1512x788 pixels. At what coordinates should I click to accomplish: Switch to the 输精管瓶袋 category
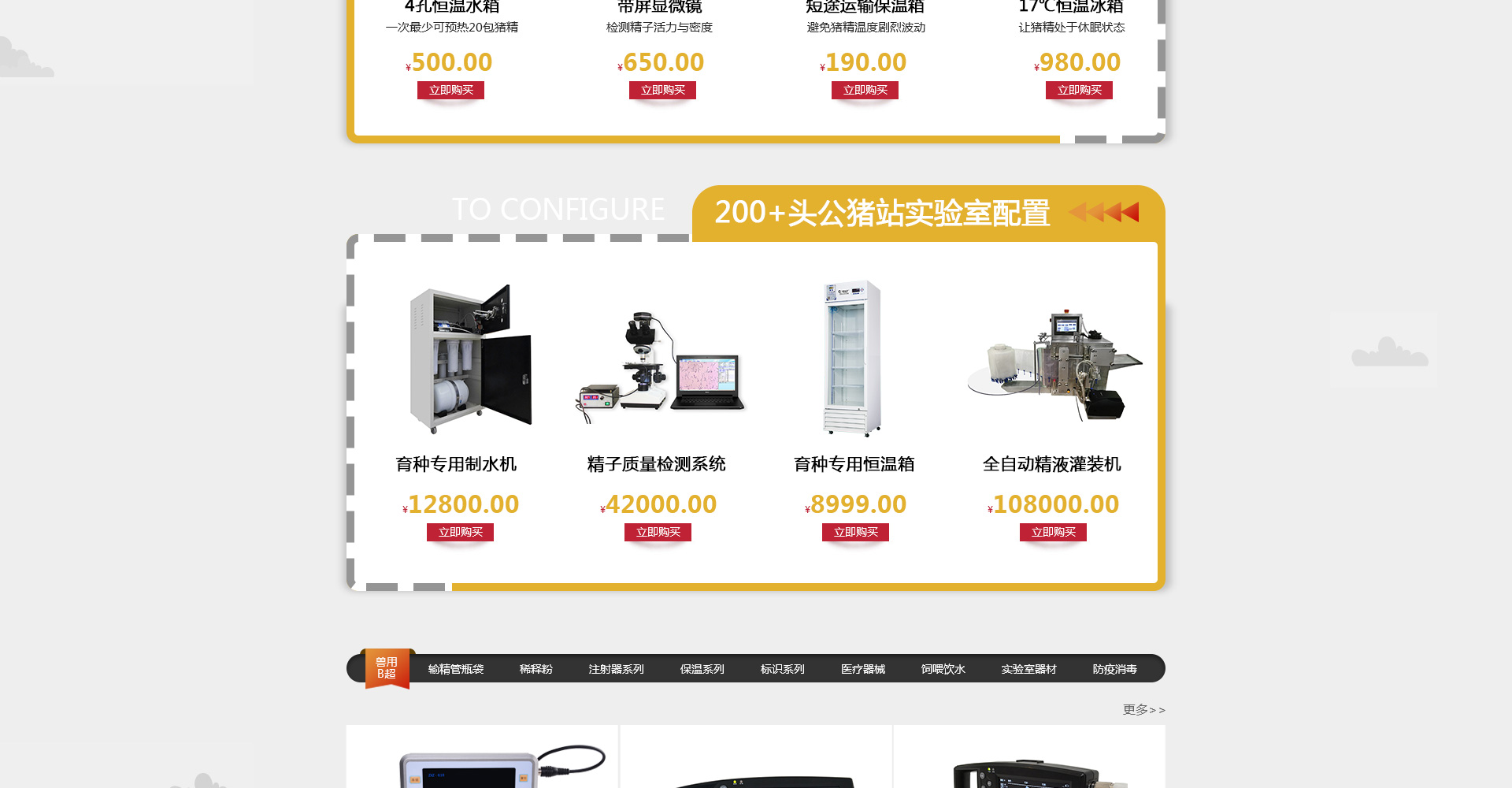(x=456, y=669)
